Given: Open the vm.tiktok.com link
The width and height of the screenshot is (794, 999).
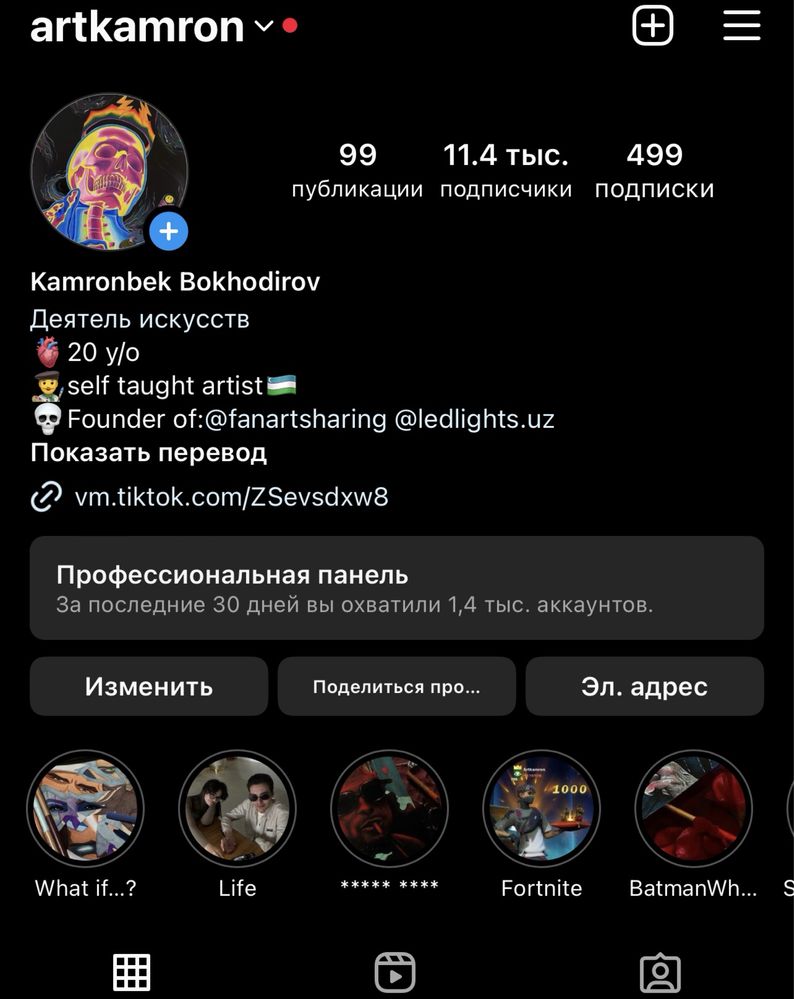Looking at the screenshot, I should click(230, 497).
